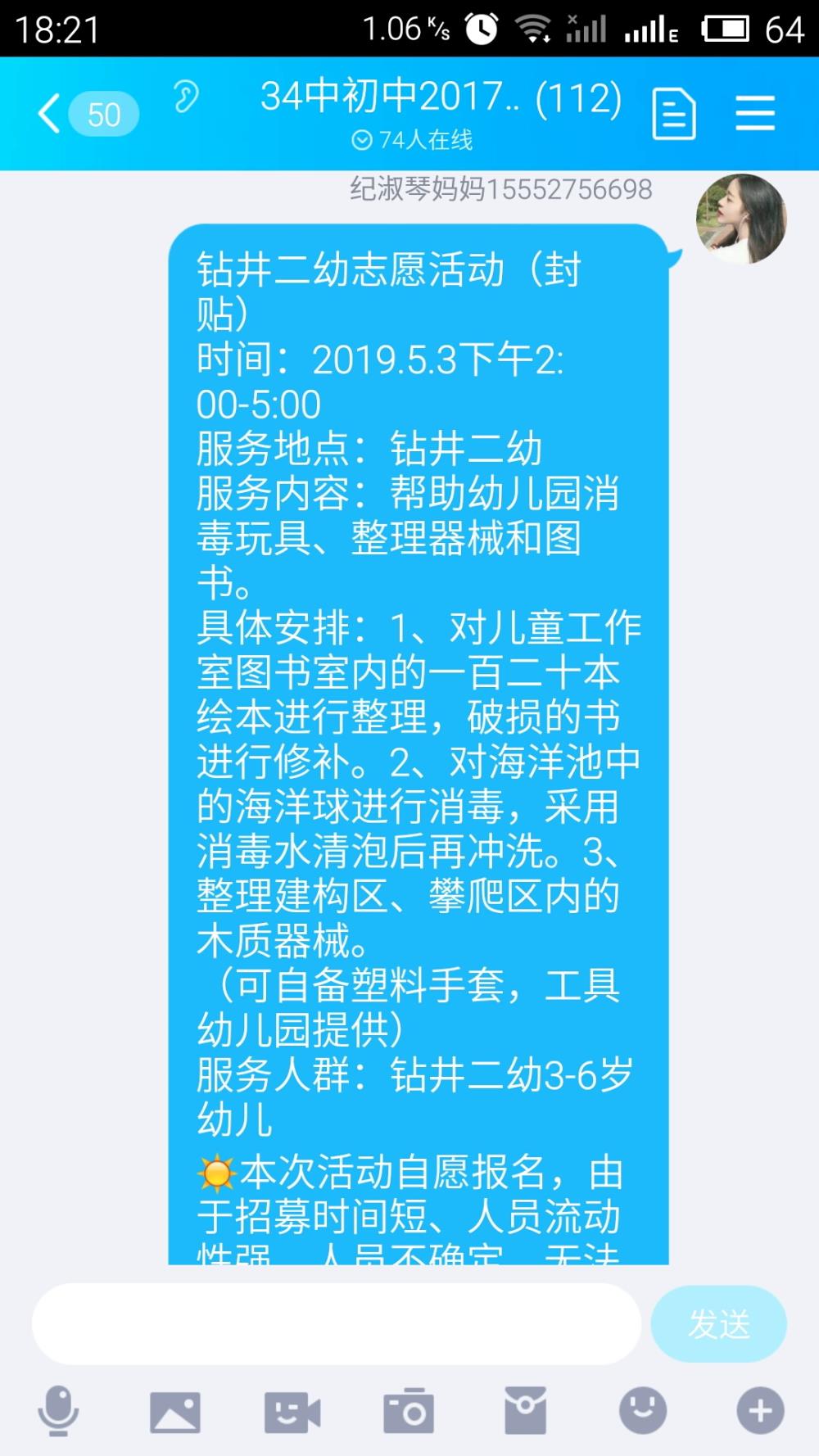819x1456 pixels.
Task: Open the group menu hamburger icon
Action: tap(755, 112)
